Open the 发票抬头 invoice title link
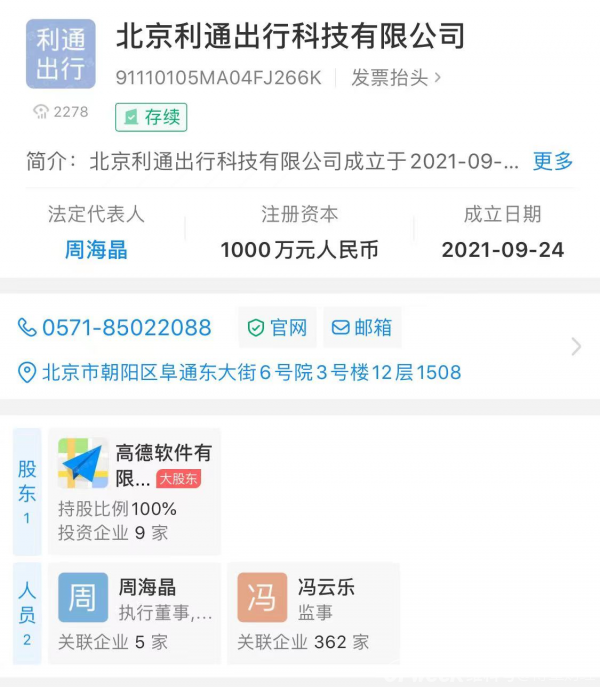The height and width of the screenshot is (687, 600). (396, 77)
